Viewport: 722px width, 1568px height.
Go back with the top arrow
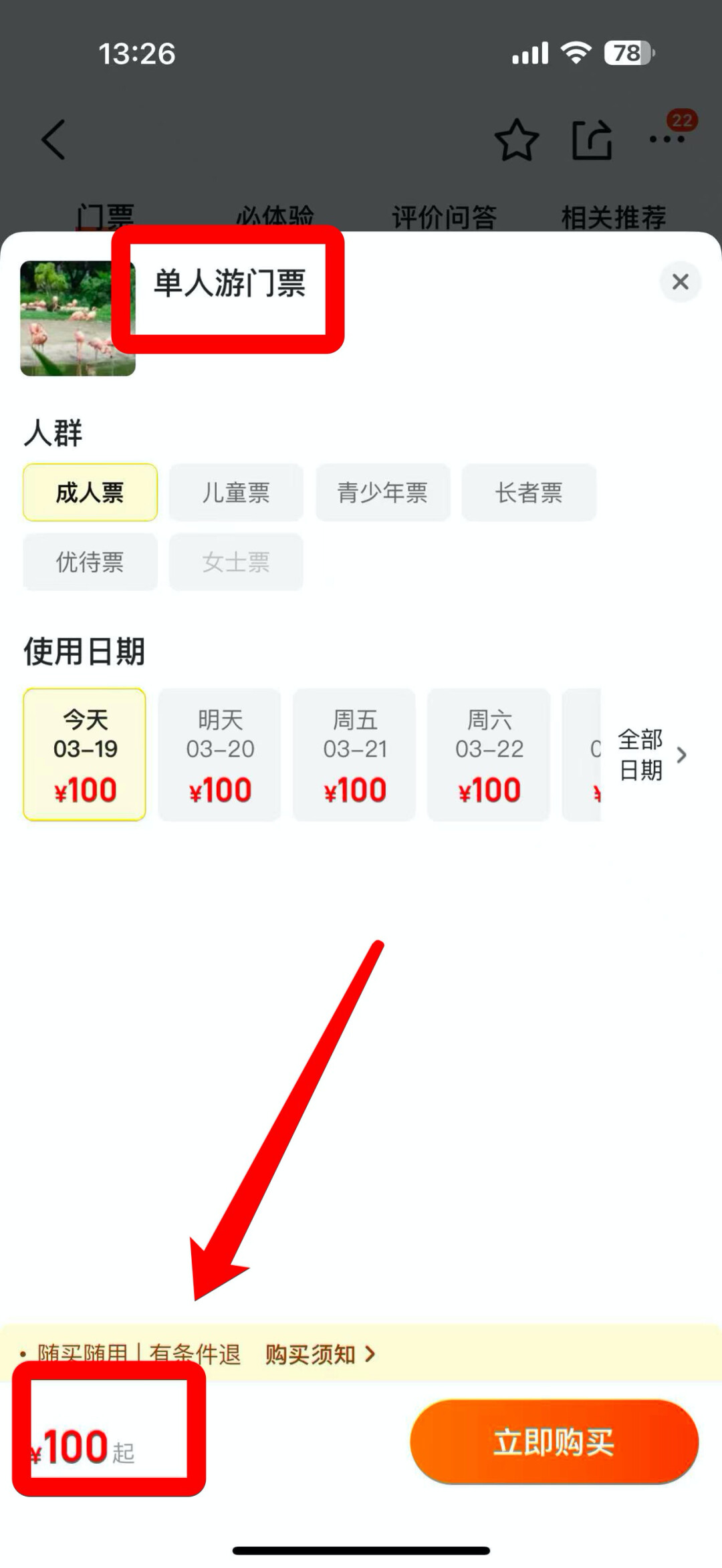[x=53, y=140]
